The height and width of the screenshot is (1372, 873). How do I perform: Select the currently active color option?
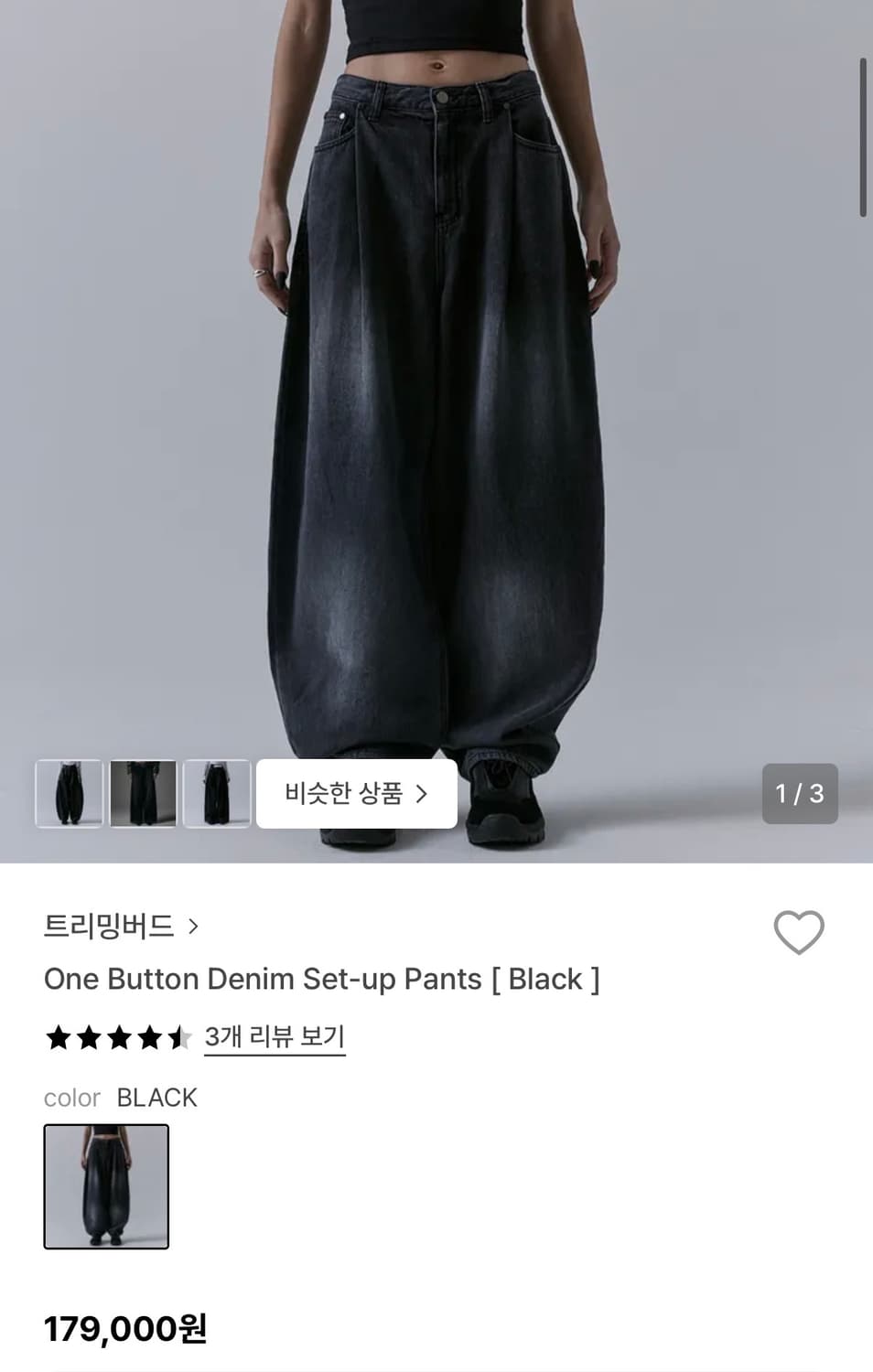[105, 1186]
